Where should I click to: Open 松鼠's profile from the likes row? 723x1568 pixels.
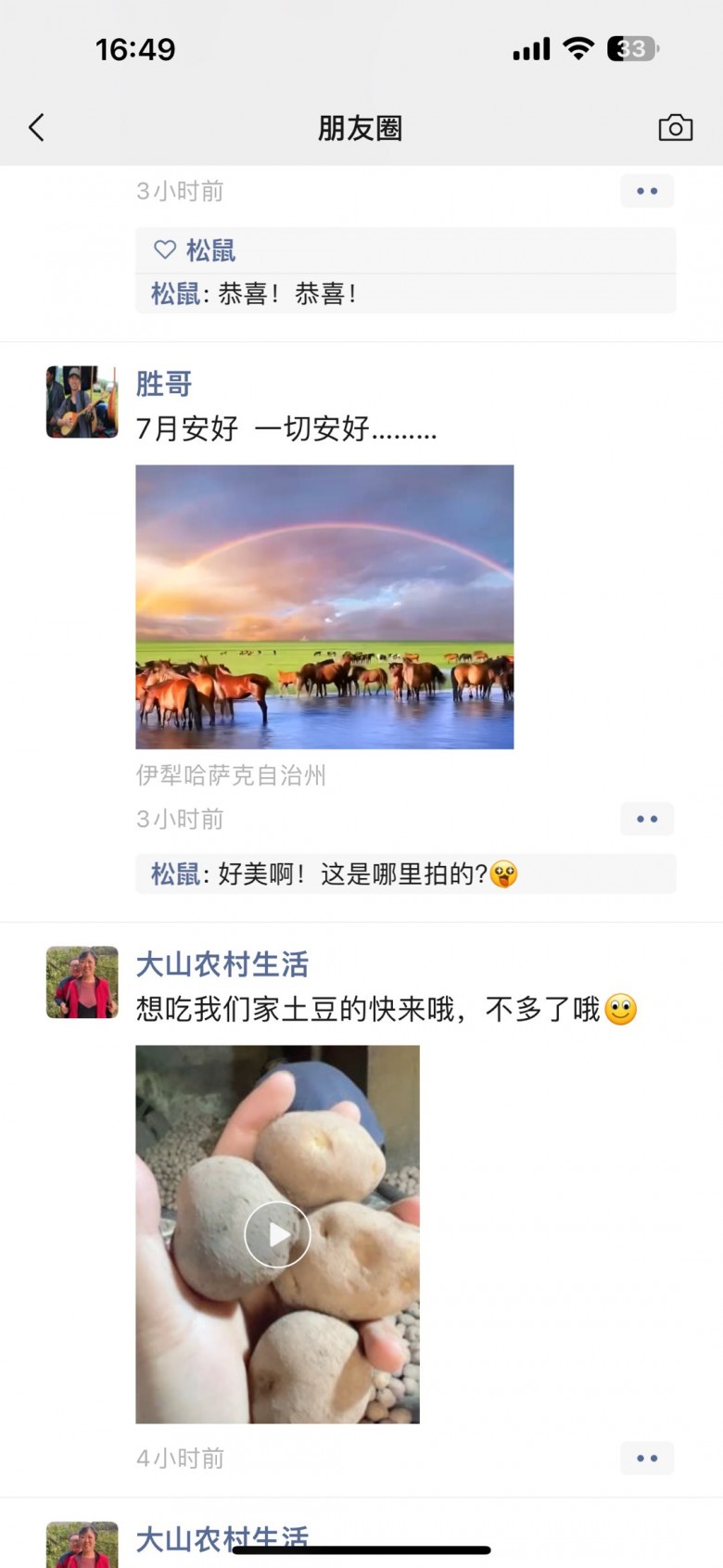[x=210, y=250]
